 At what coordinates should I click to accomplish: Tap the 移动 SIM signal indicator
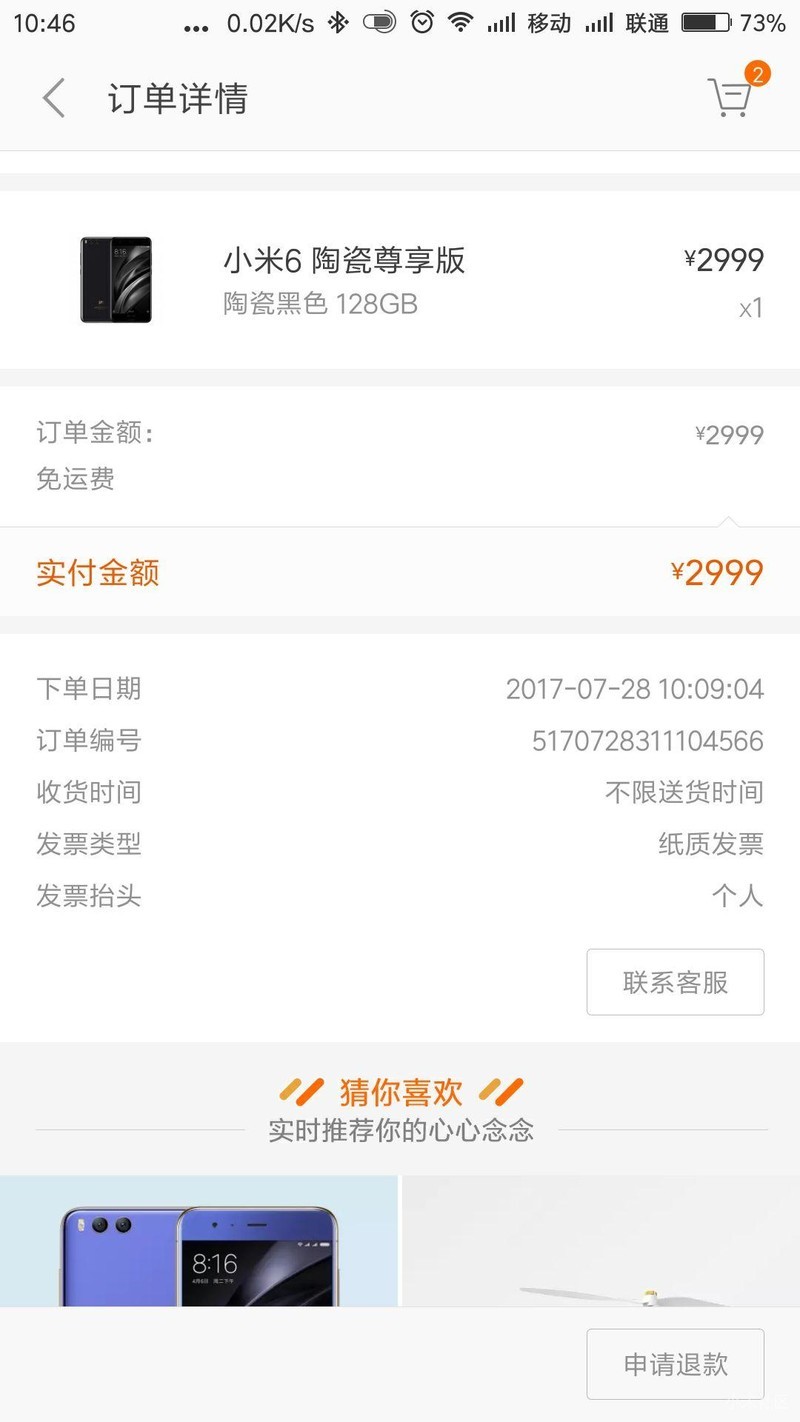click(528, 22)
